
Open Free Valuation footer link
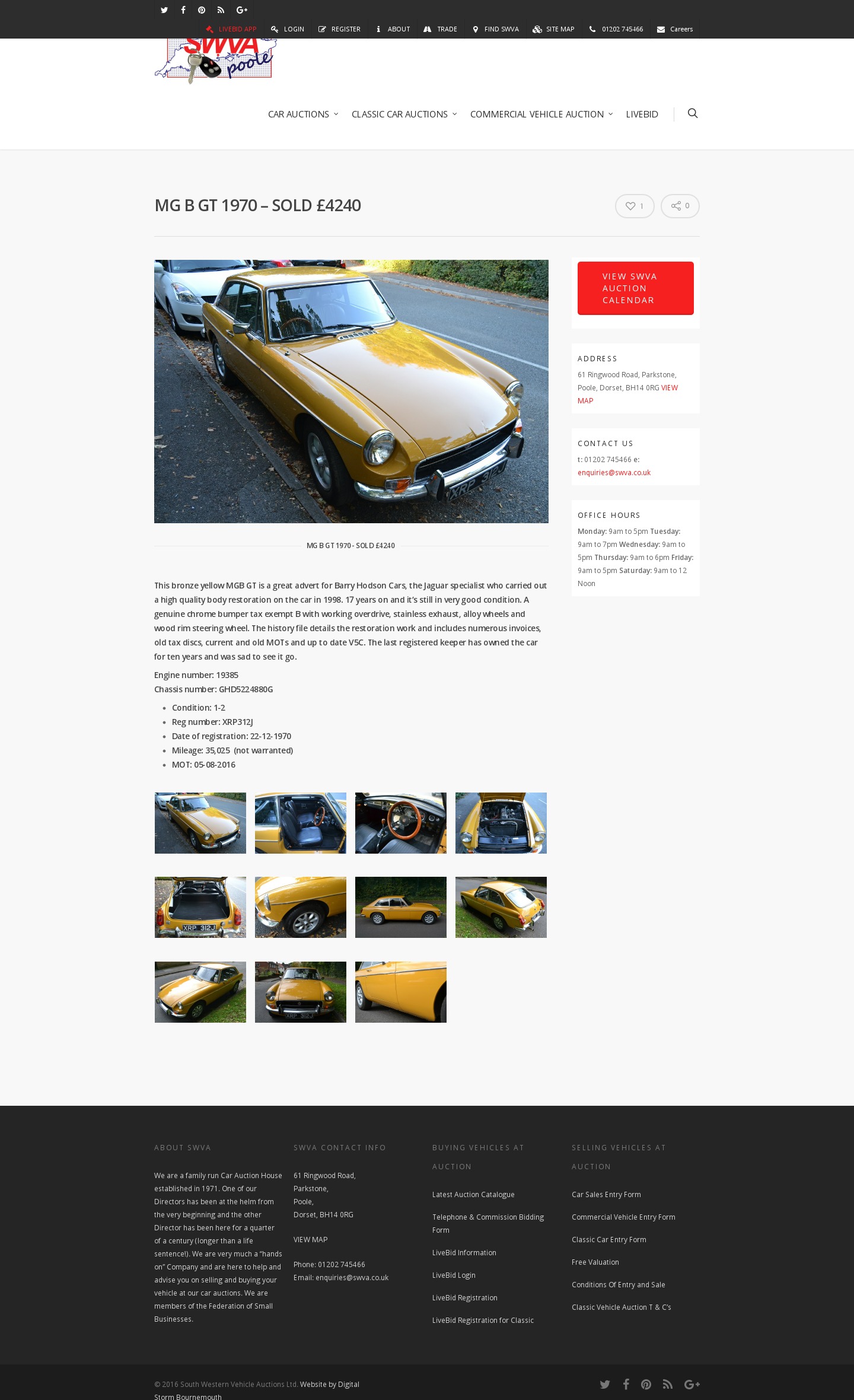tap(595, 1262)
